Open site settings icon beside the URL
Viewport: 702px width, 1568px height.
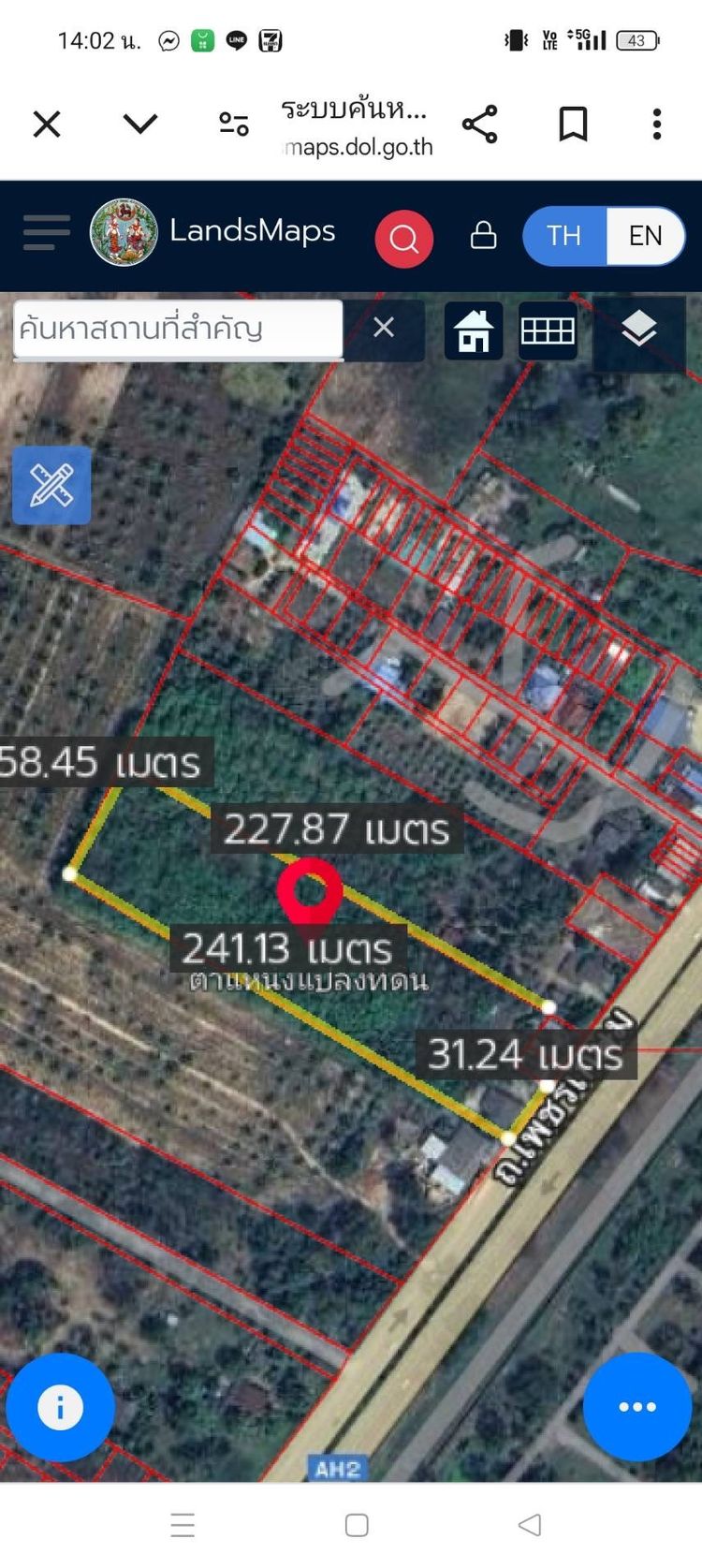pos(234,124)
